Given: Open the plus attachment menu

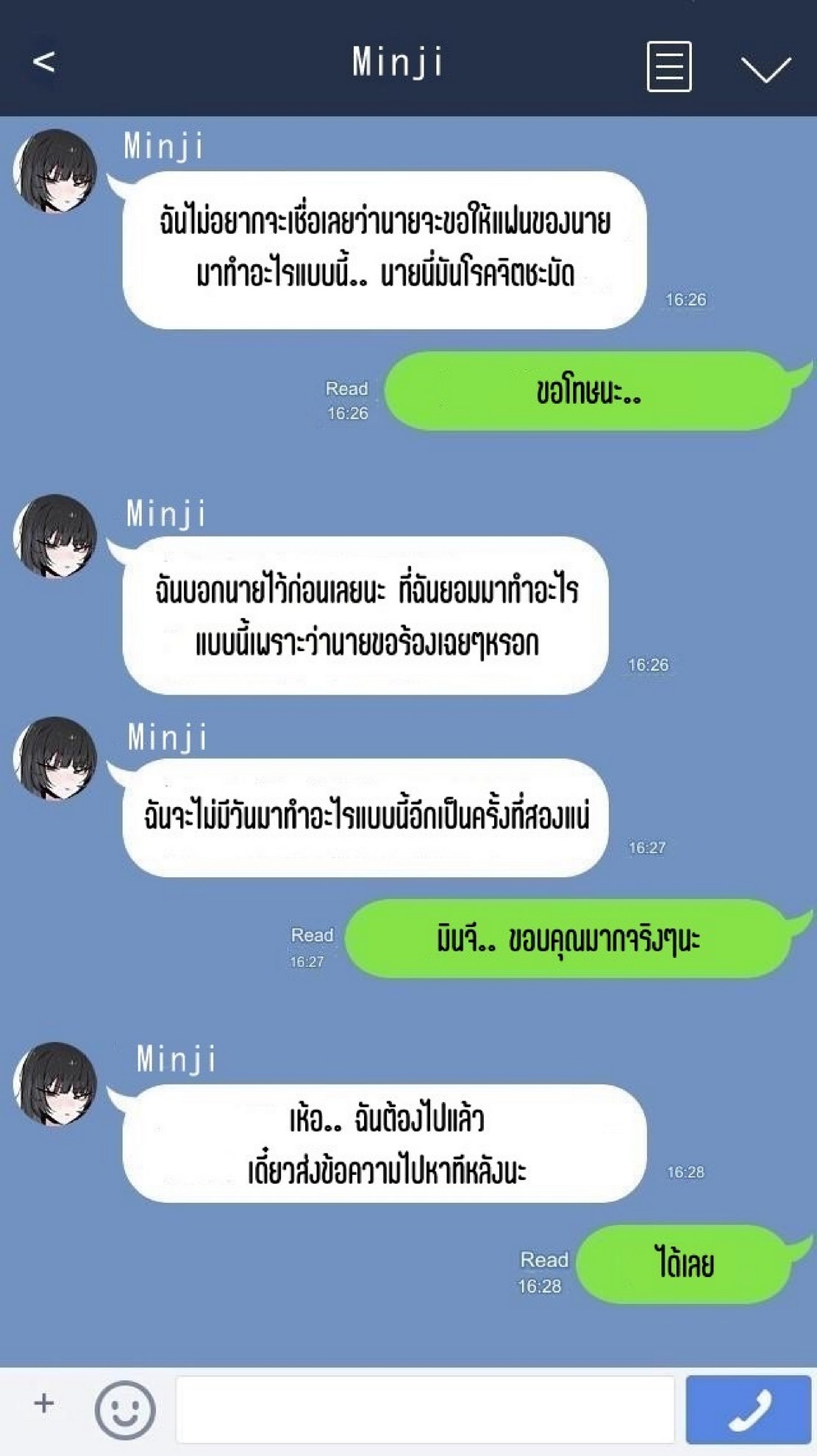Looking at the screenshot, I should (x=44, y=1404).
